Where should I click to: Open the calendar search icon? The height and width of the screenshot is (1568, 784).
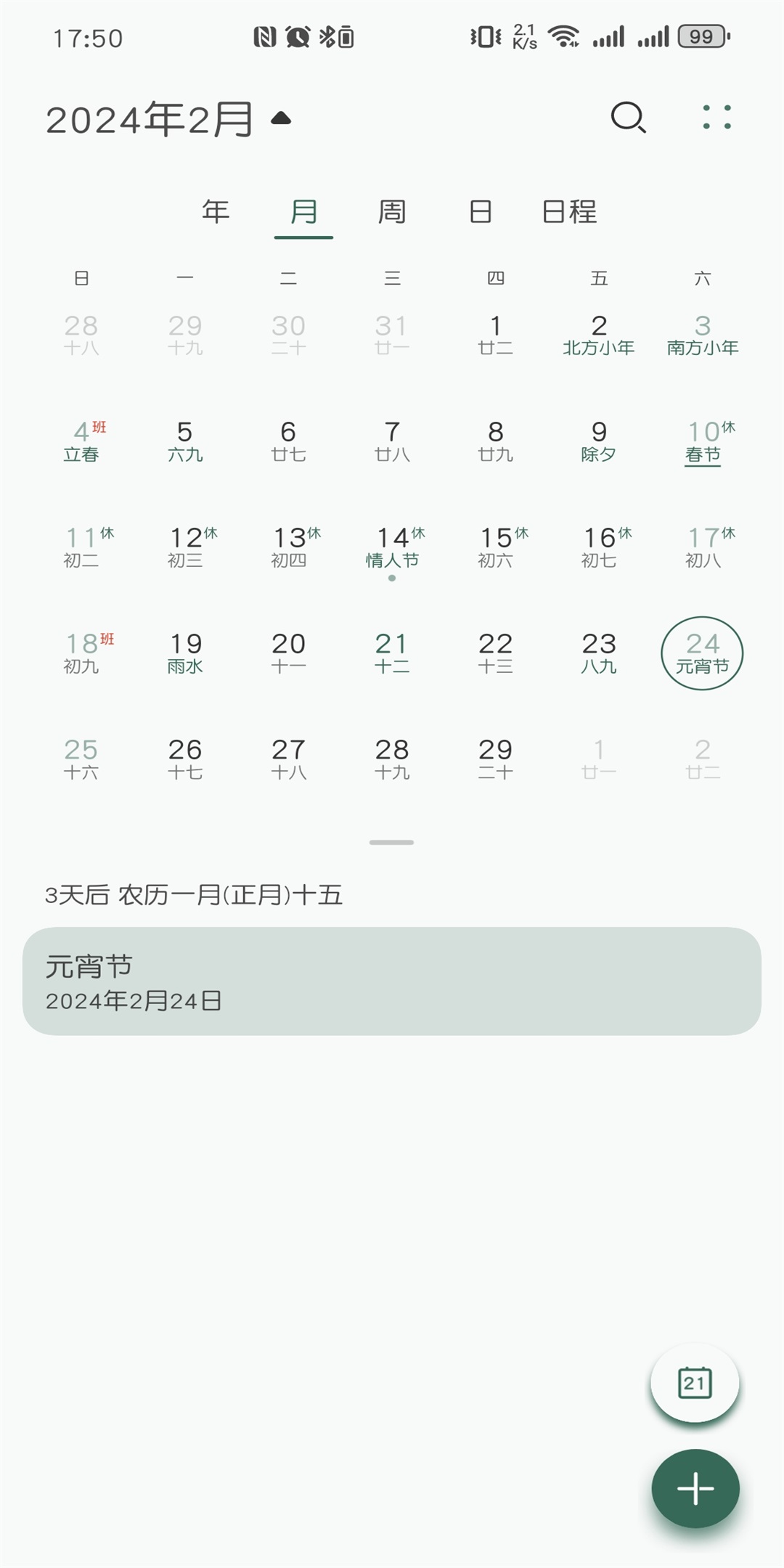(628, 118)
